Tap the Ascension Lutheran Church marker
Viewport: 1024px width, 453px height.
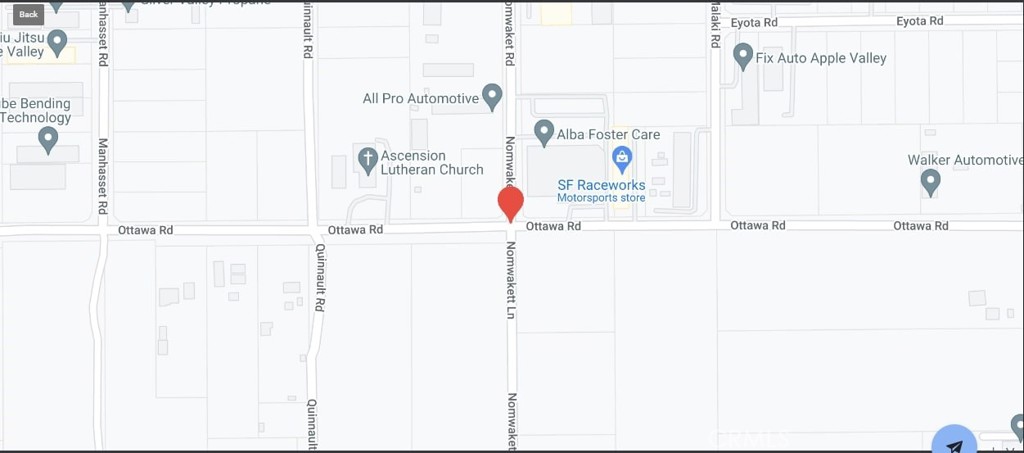pyautogui.click(x=368, y=158)
